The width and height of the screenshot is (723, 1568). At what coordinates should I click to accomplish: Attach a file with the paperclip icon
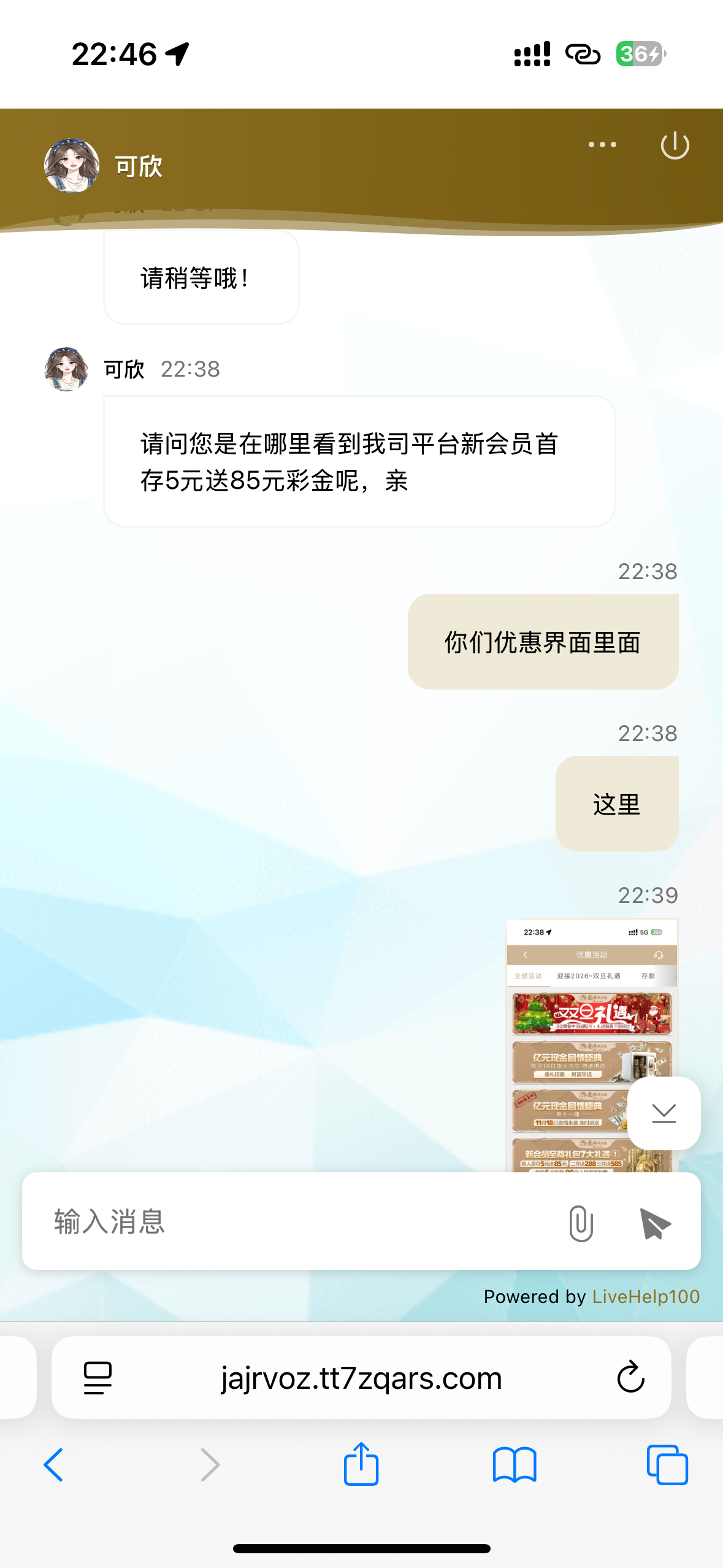pos(580,1223)
